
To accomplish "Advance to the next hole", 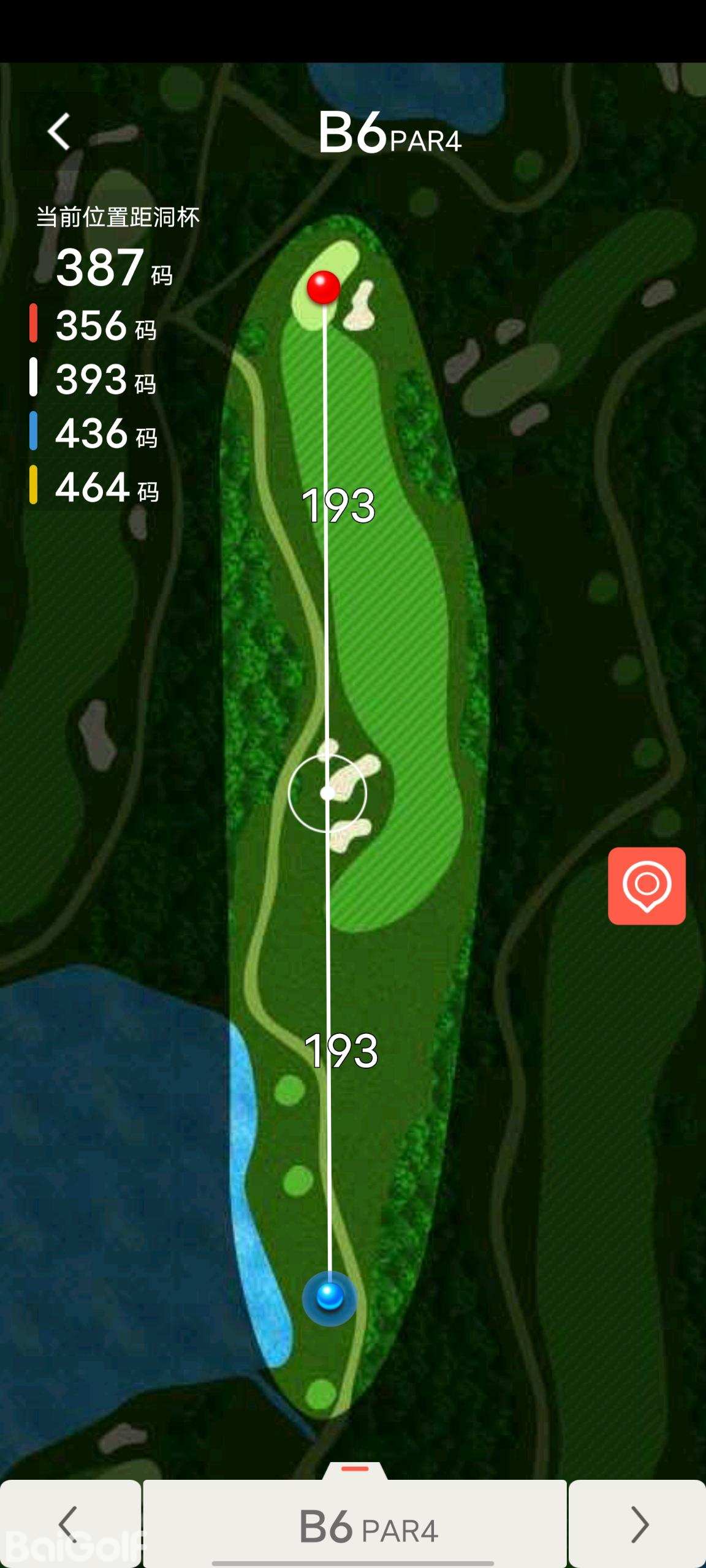I will [638, 1524].
